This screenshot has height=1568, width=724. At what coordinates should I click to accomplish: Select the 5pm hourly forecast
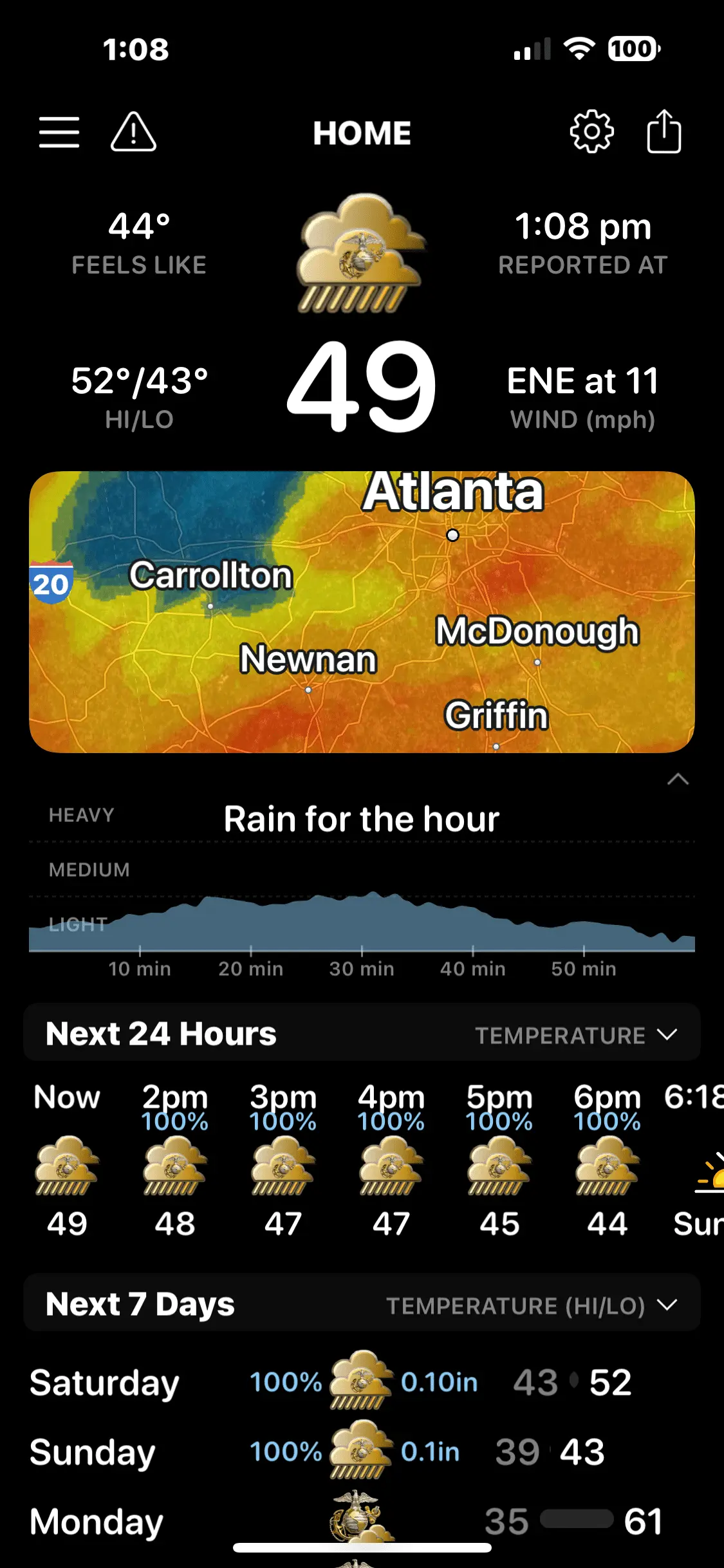[499, 1159]
